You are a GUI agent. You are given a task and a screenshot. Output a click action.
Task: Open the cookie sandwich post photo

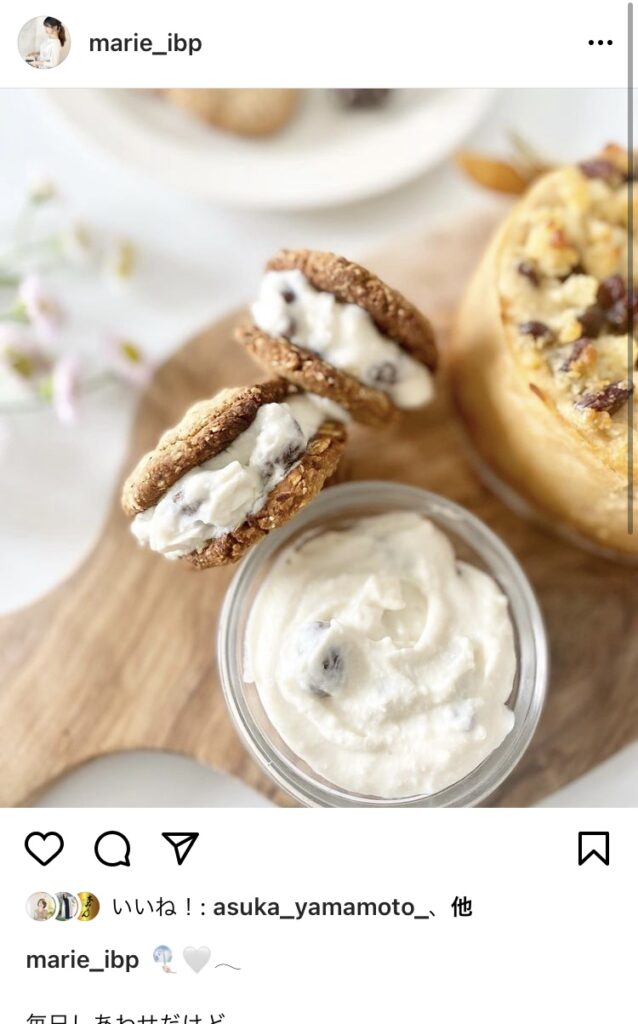319,447
